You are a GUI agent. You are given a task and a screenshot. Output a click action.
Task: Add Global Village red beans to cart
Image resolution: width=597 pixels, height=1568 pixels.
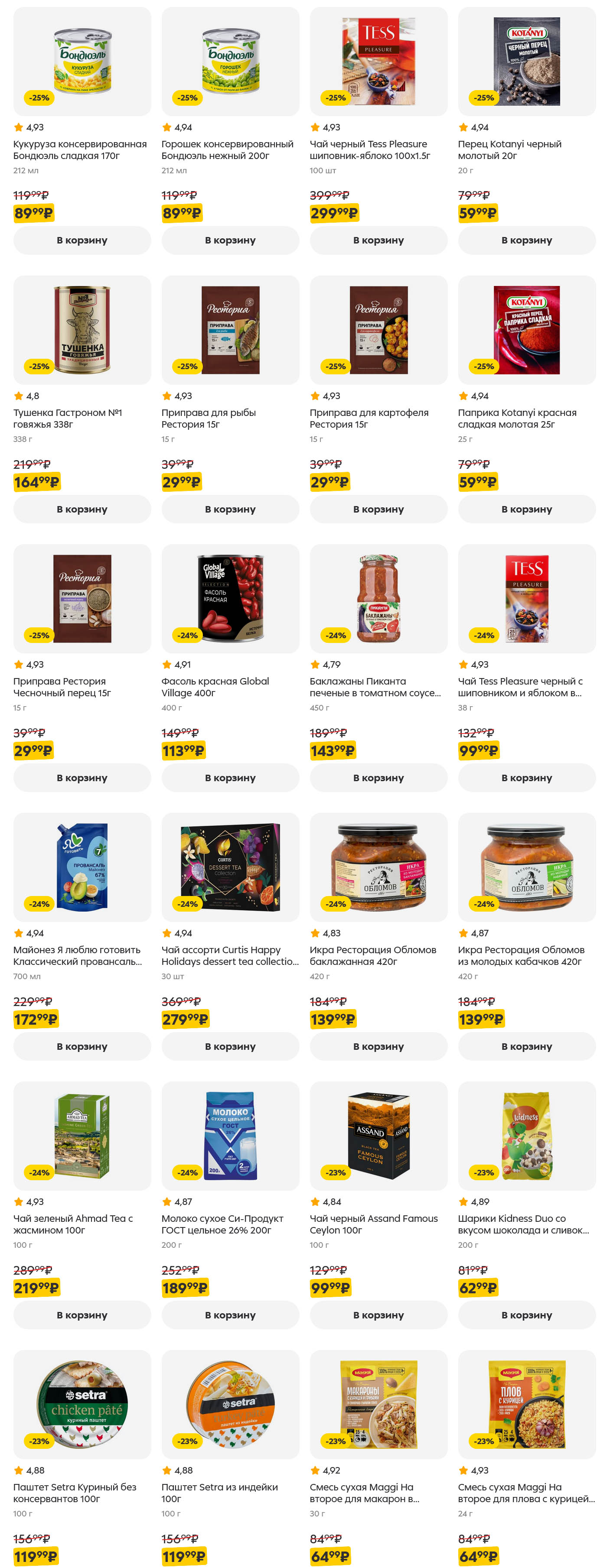(x=230, y=777)
